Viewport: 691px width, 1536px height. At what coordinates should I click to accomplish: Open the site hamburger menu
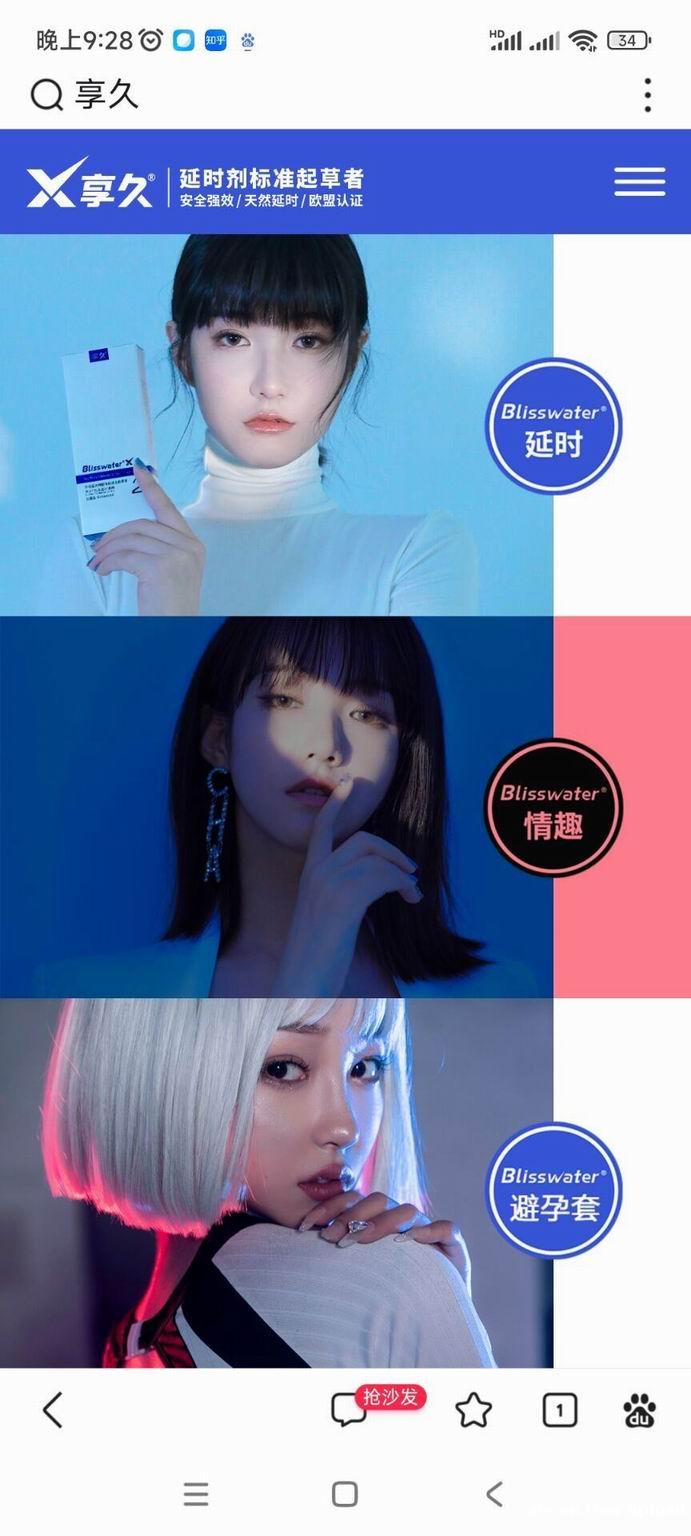click(x=639, y=181)
